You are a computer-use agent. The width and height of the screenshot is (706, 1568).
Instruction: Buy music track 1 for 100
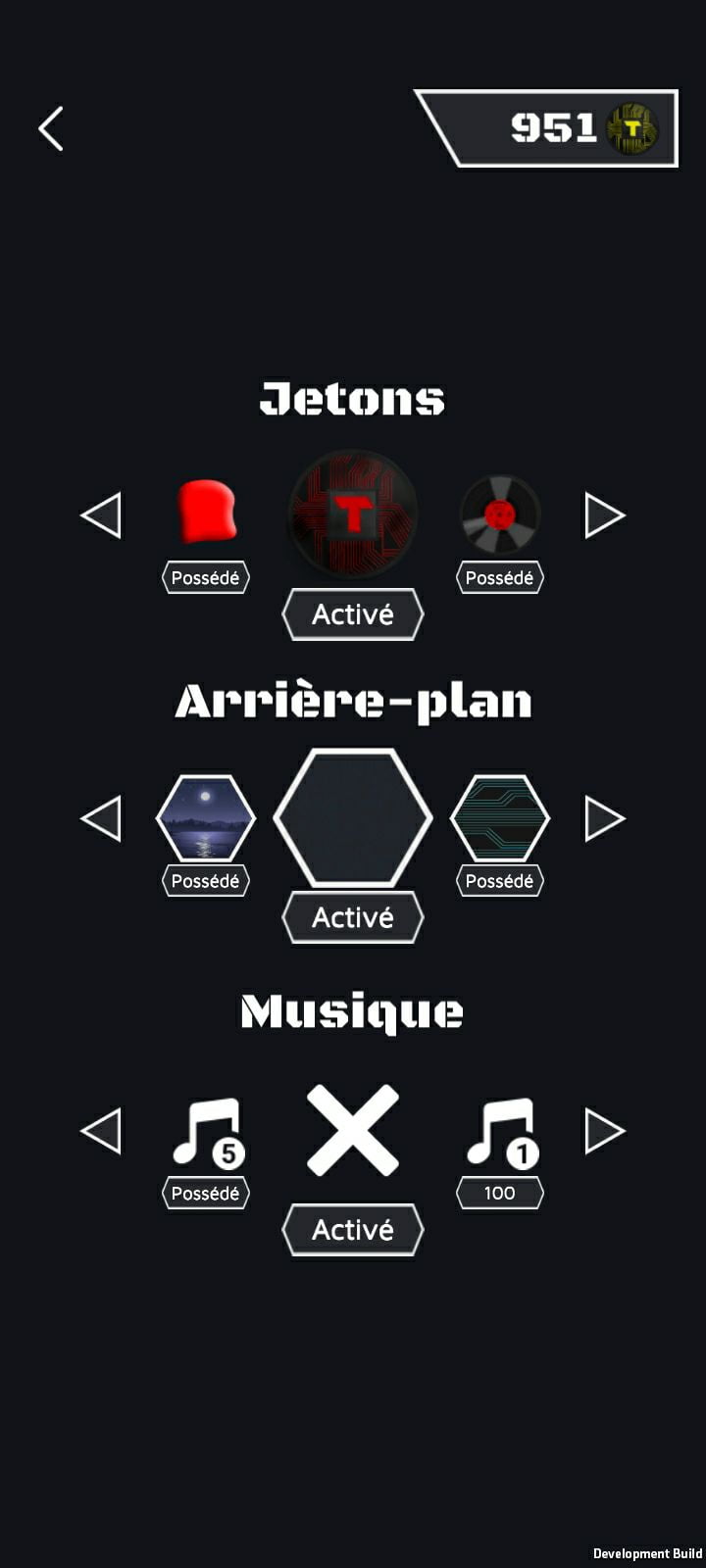pos(500,1193)
